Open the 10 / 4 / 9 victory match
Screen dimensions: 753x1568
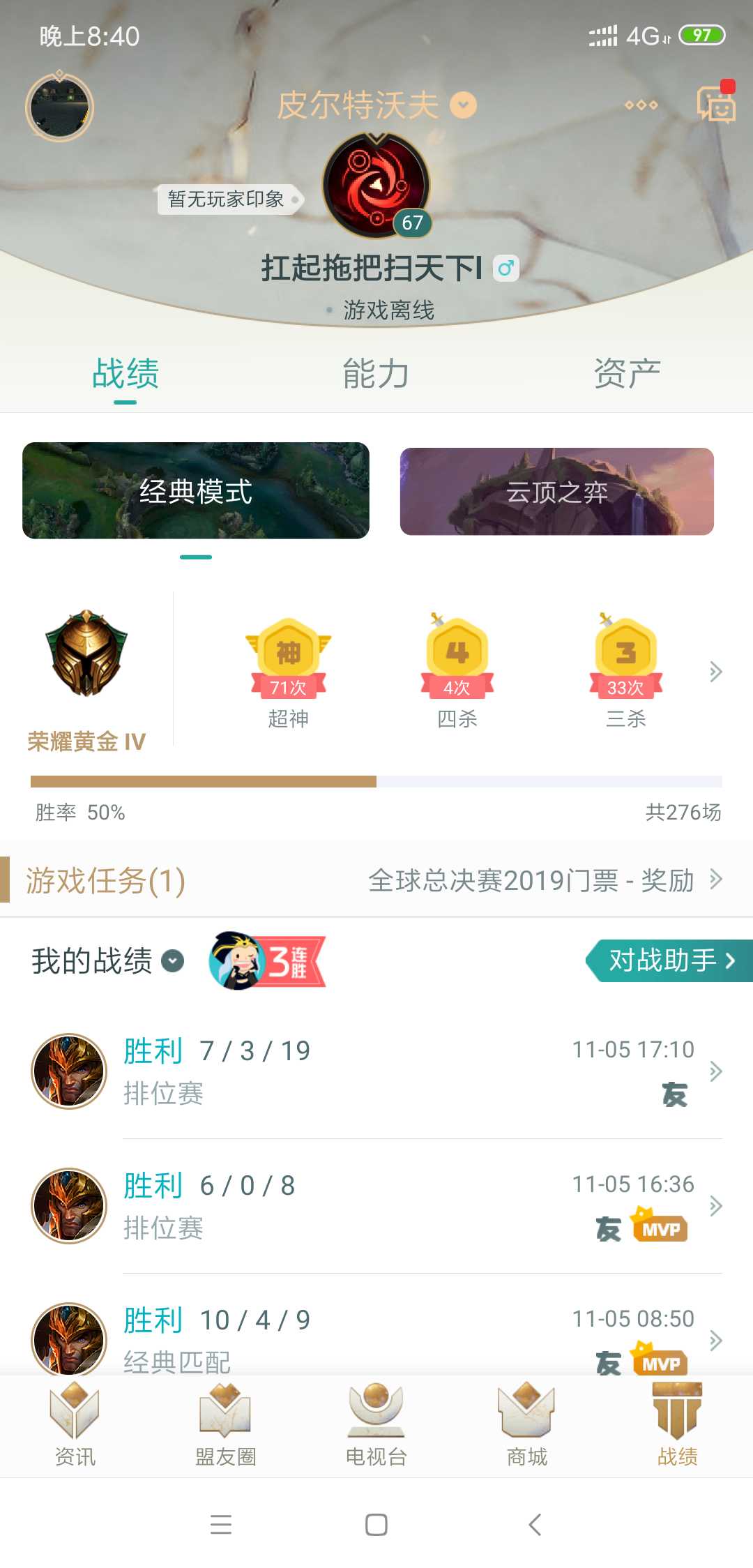[x=376, y=1336]
